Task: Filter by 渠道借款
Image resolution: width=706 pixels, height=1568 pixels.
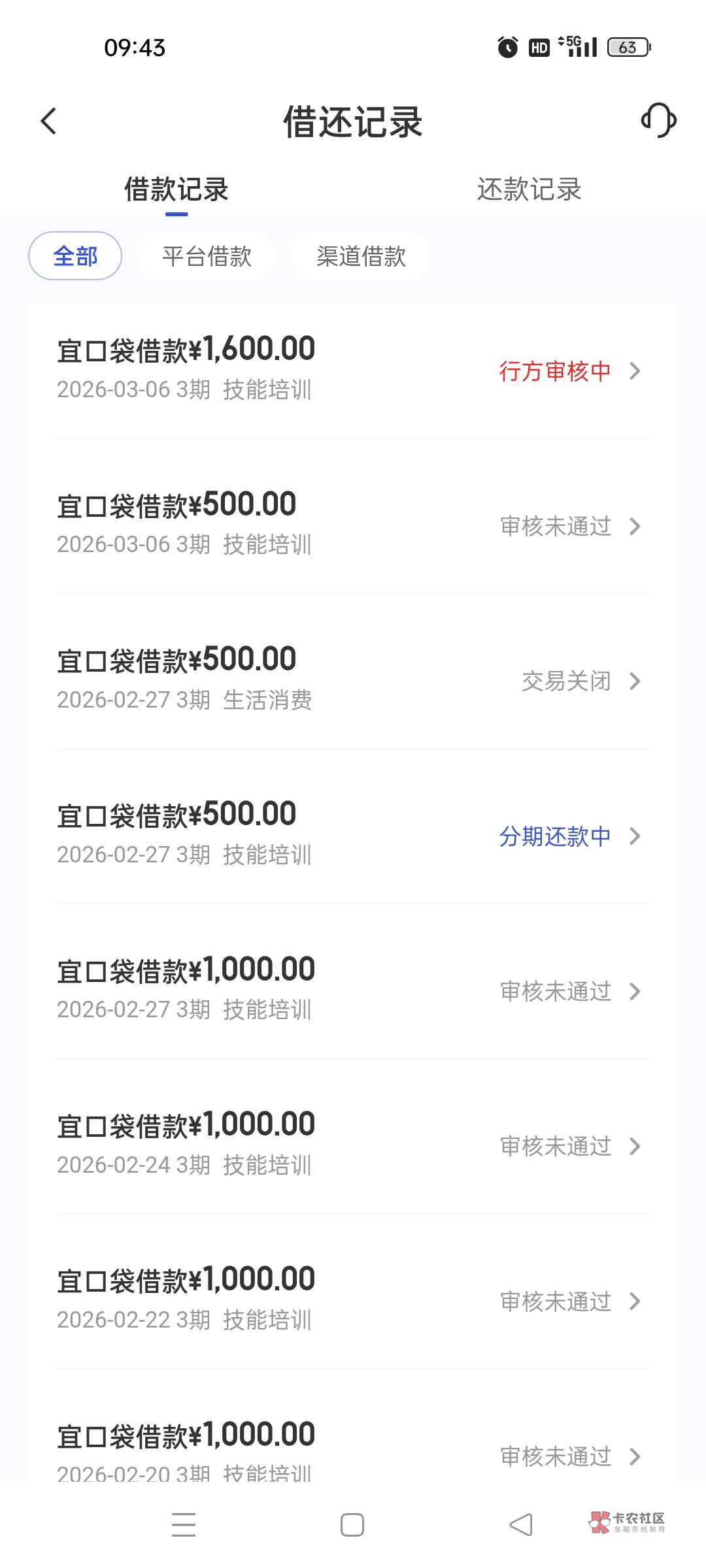Action: [361, 256]
